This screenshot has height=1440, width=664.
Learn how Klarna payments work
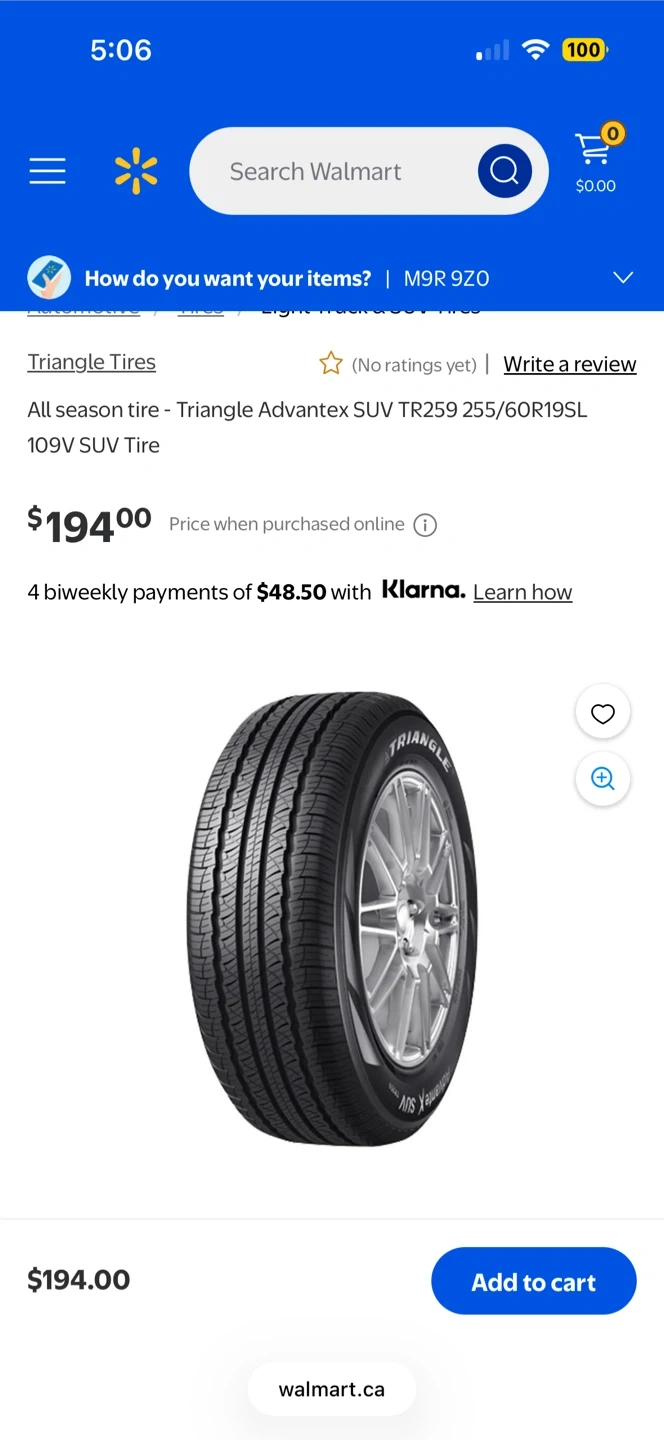point(522,592)
